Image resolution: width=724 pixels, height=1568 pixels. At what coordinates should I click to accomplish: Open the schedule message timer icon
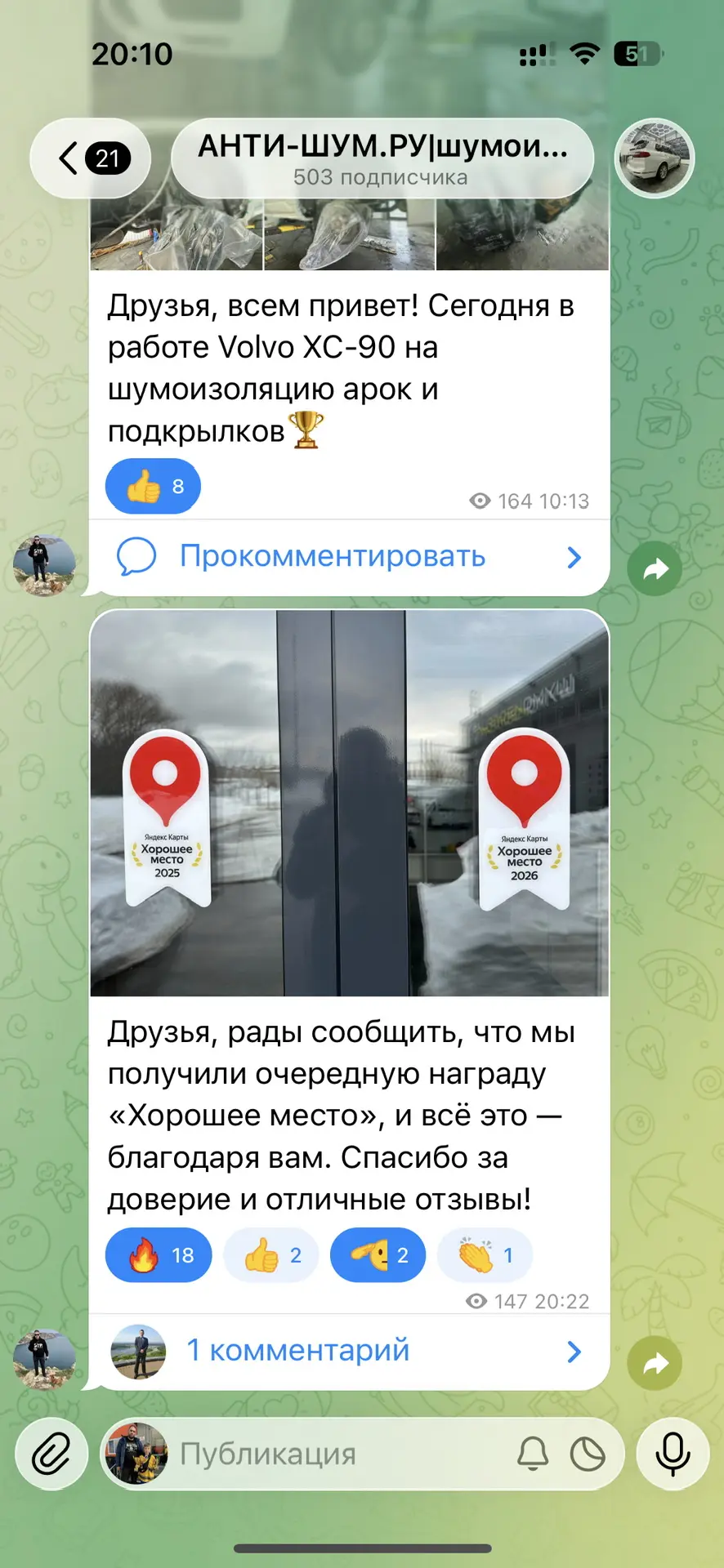[x=588, y=1454]
